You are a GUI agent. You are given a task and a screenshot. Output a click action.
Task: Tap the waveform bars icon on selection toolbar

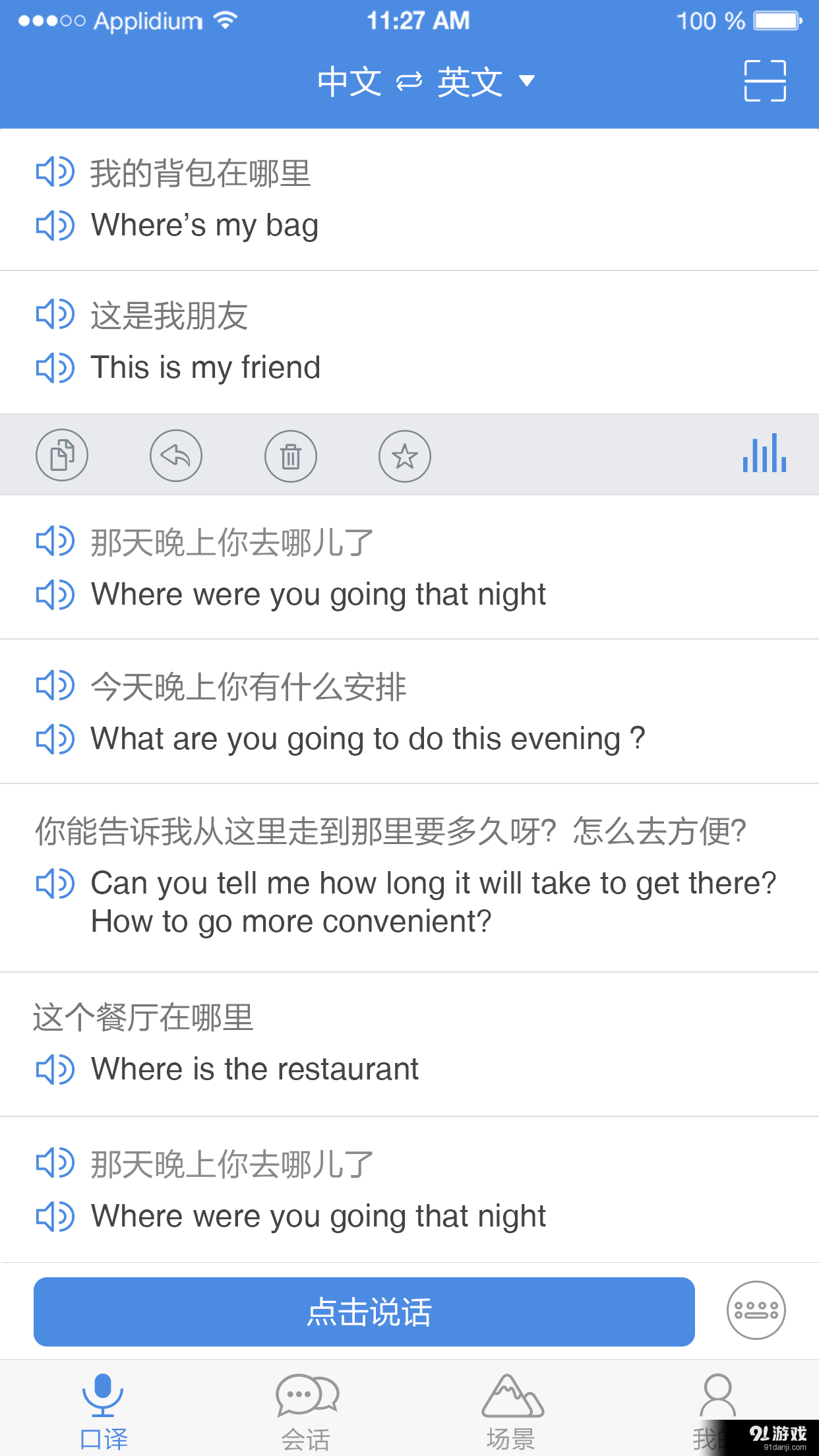pyautogui.click(x=764, y=455)
